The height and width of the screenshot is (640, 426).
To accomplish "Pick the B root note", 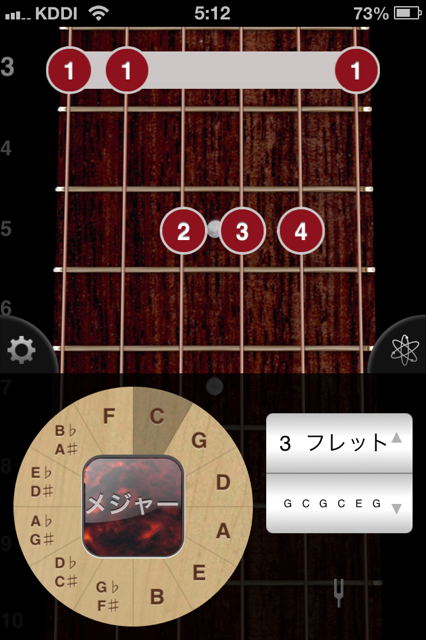I will pyautogui.click(x=157, y=597).
